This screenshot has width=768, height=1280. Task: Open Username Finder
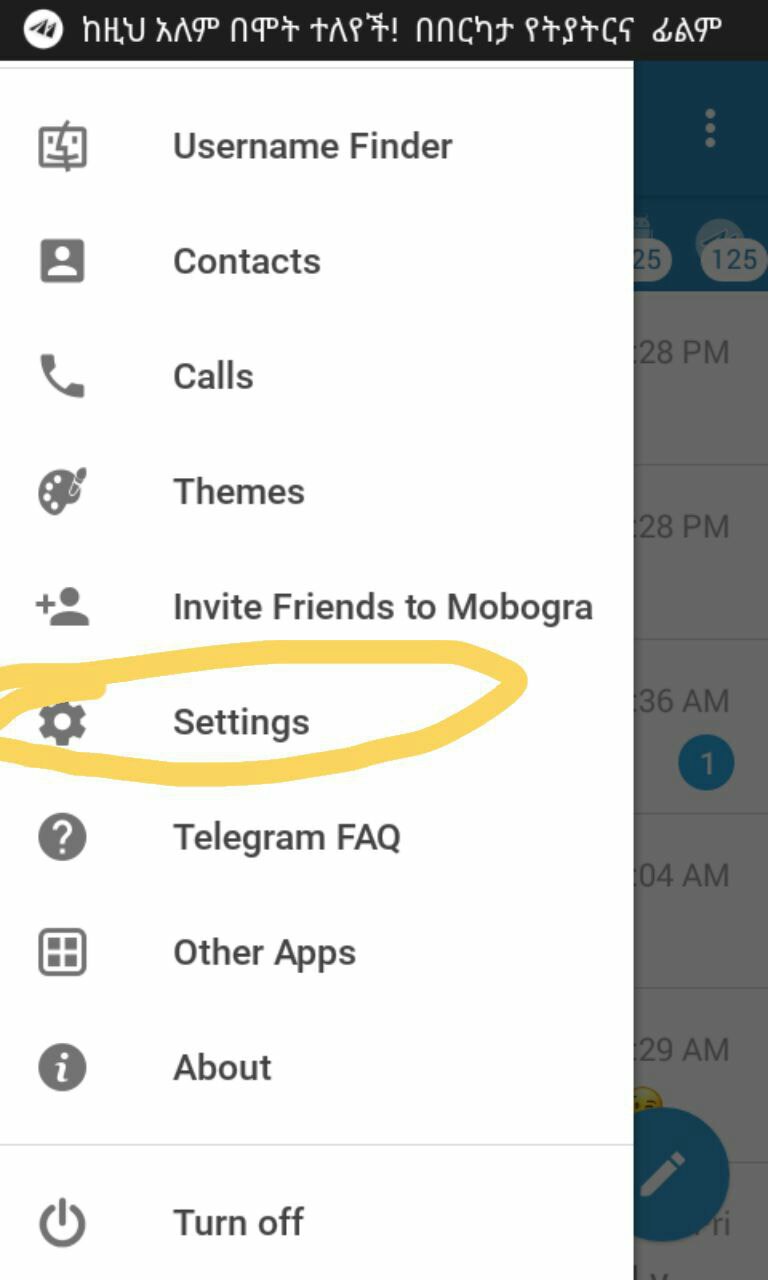pos(316,146)
